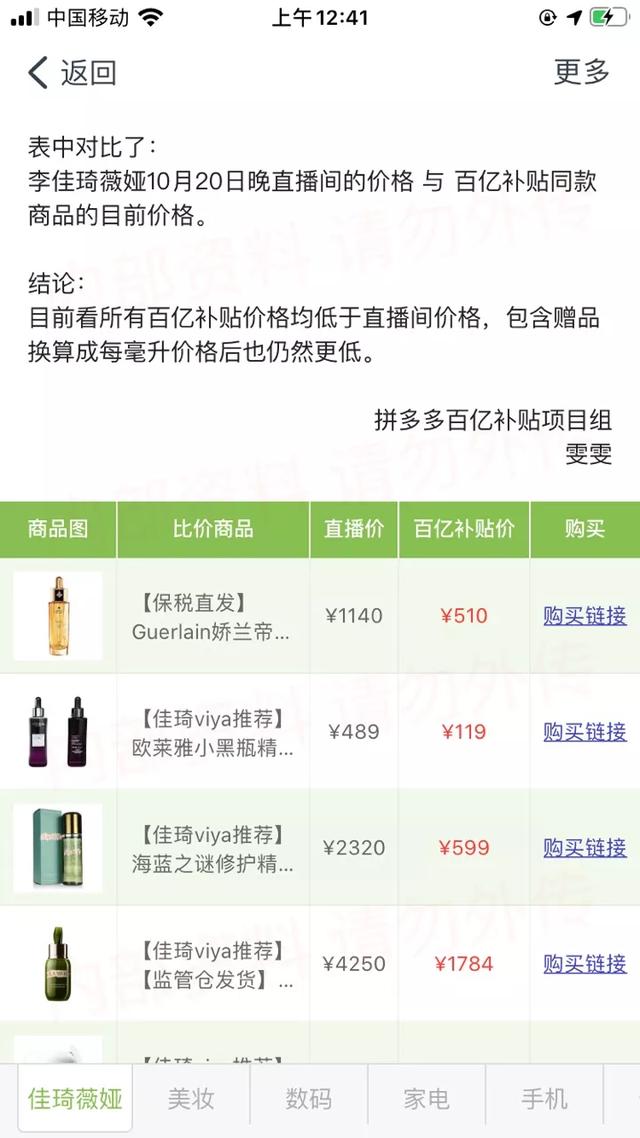Switch to the 手机 tab
This screenshot has width=640, height=1138.
tap(544, 1099)
